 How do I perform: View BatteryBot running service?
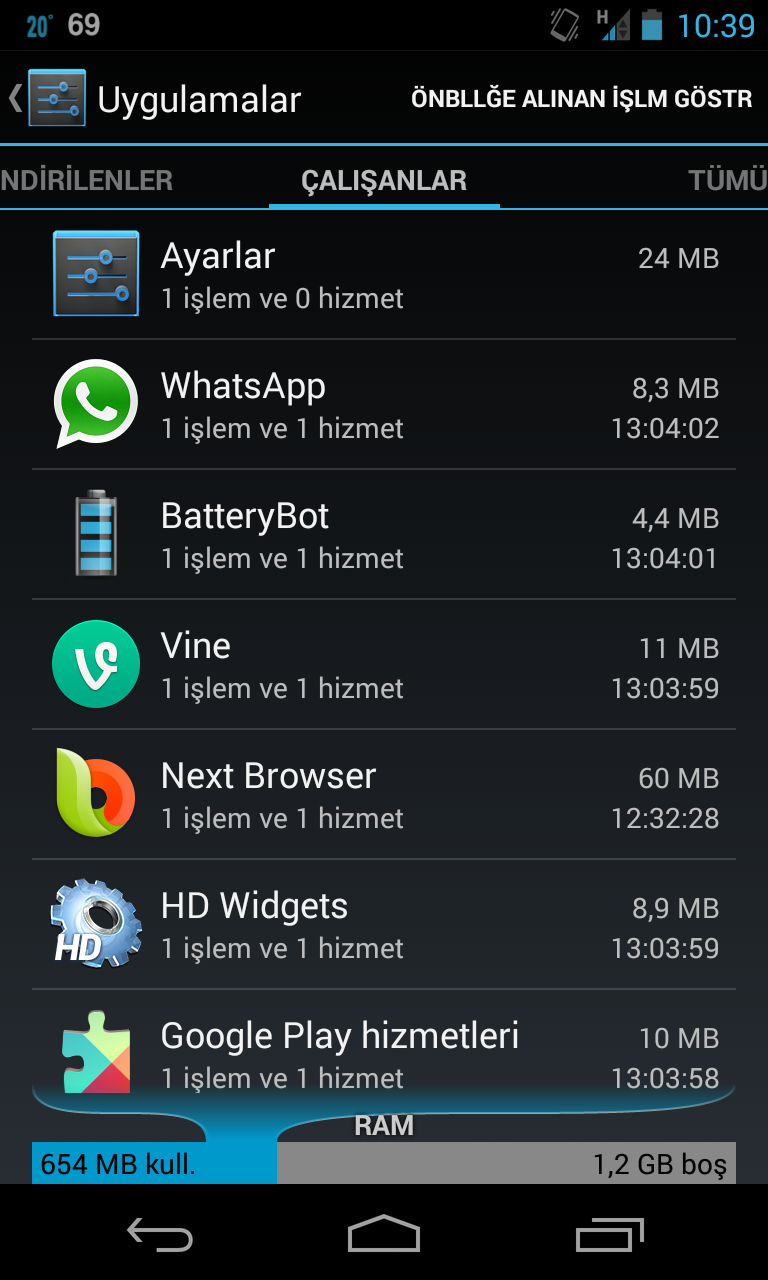pos(384,535)
